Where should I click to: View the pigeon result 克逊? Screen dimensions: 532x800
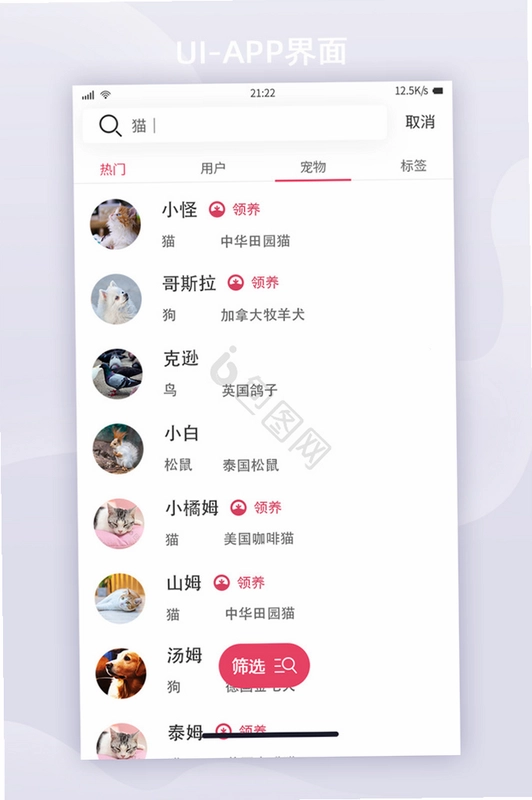click(265, 374)
